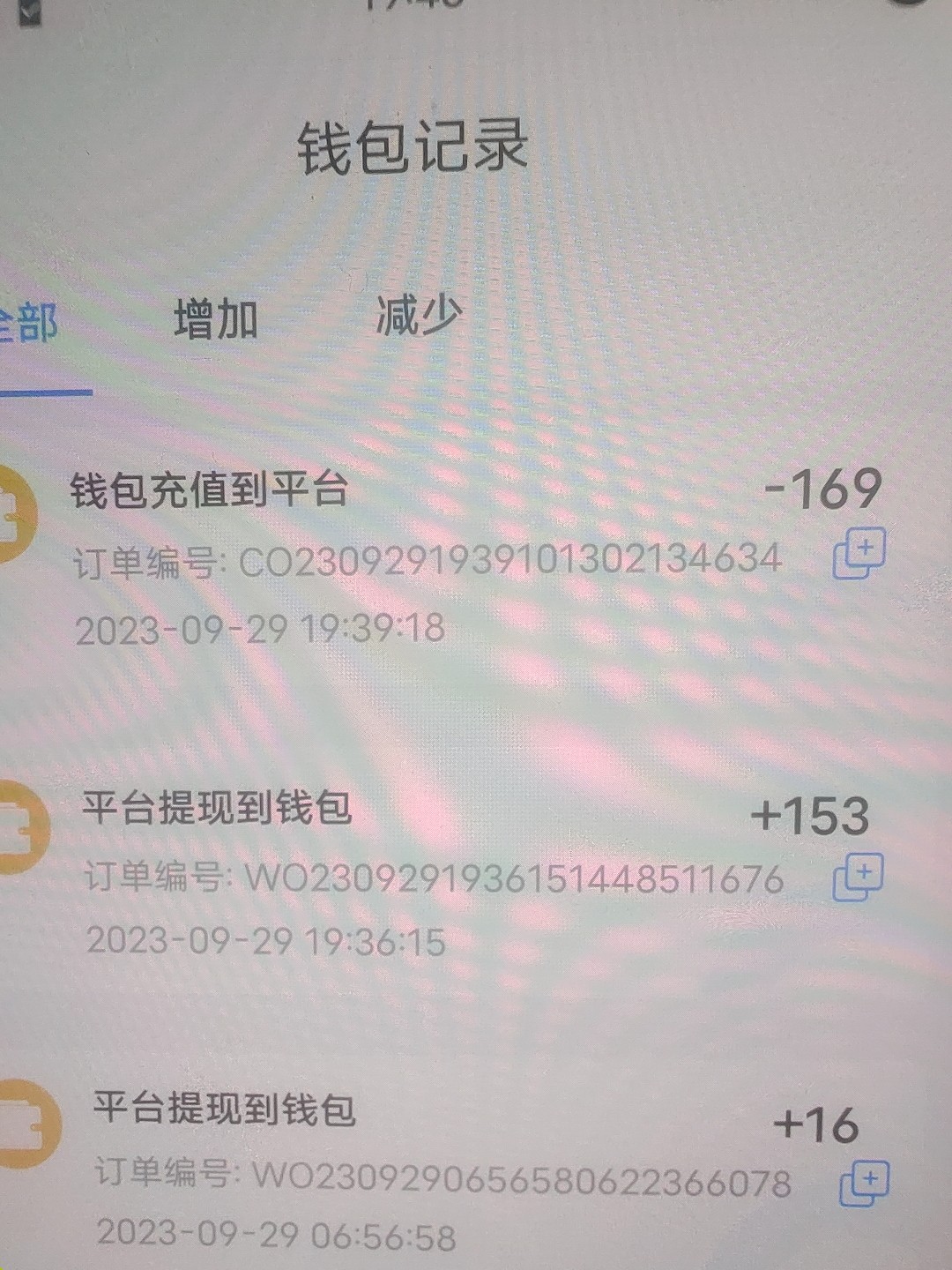Viewport: 952px width, 1270px height.
Task: Copy order number of the -169 record
Action: [859, 553]
